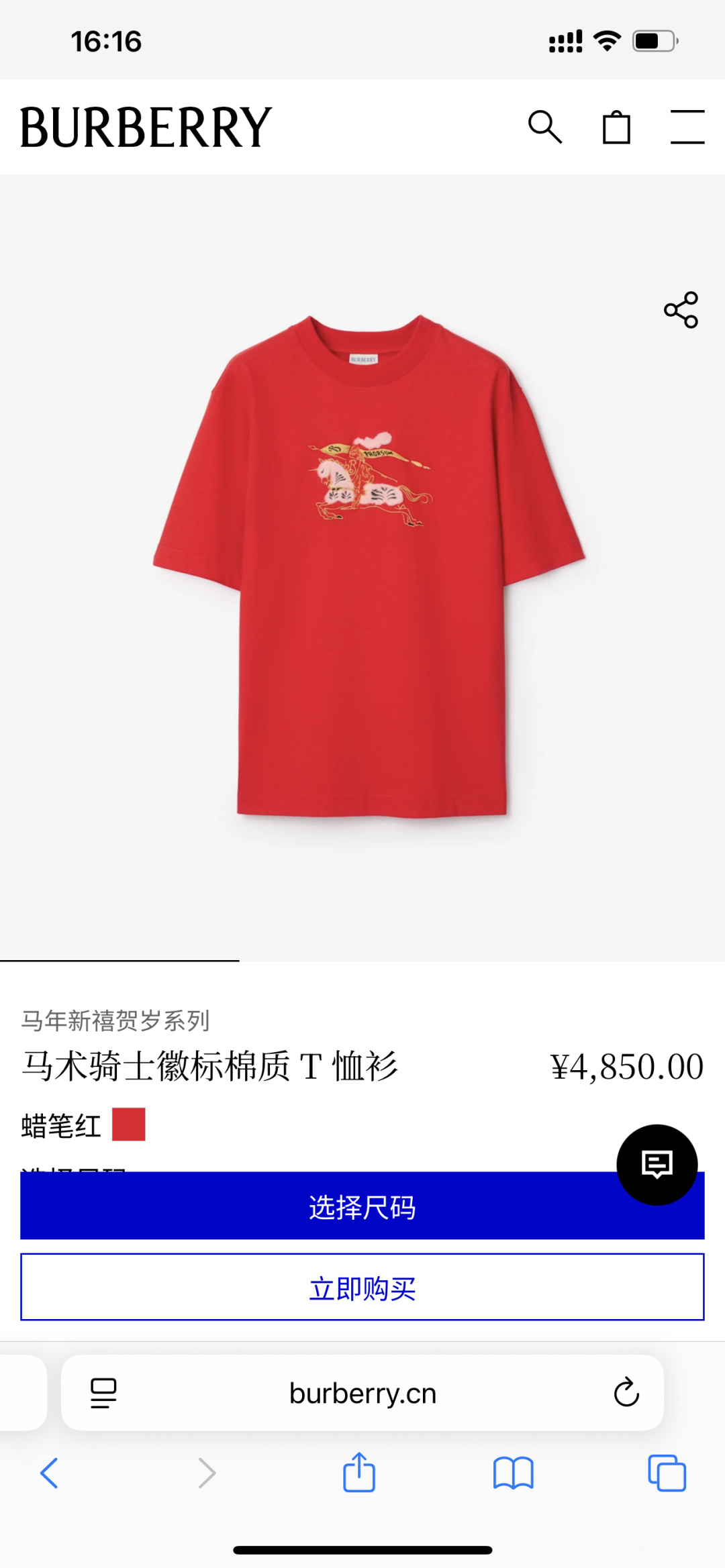
Task: Reload the page
Action: click(626, 1392)
